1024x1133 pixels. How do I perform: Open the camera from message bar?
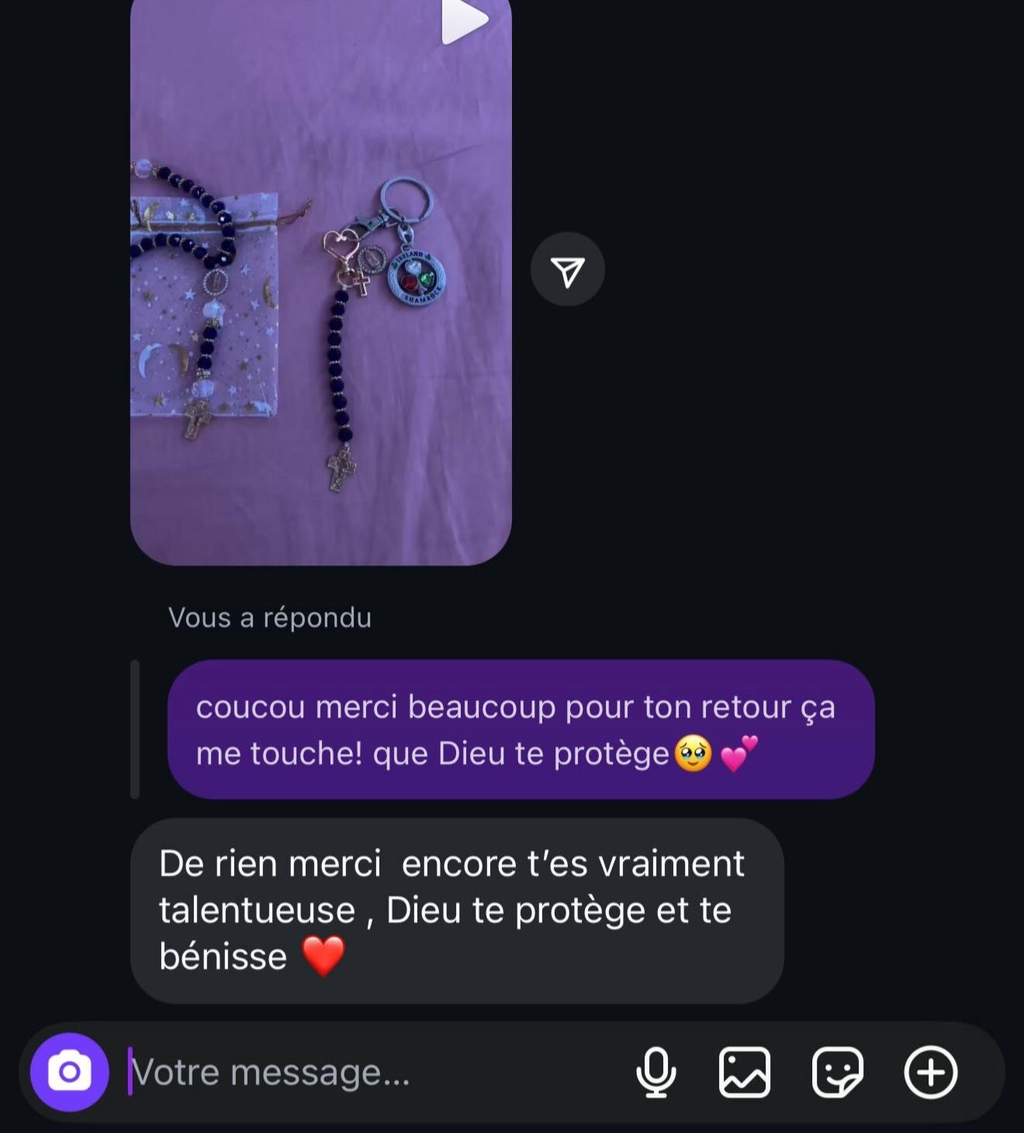pyautogui.click(x=69, y=1072)
